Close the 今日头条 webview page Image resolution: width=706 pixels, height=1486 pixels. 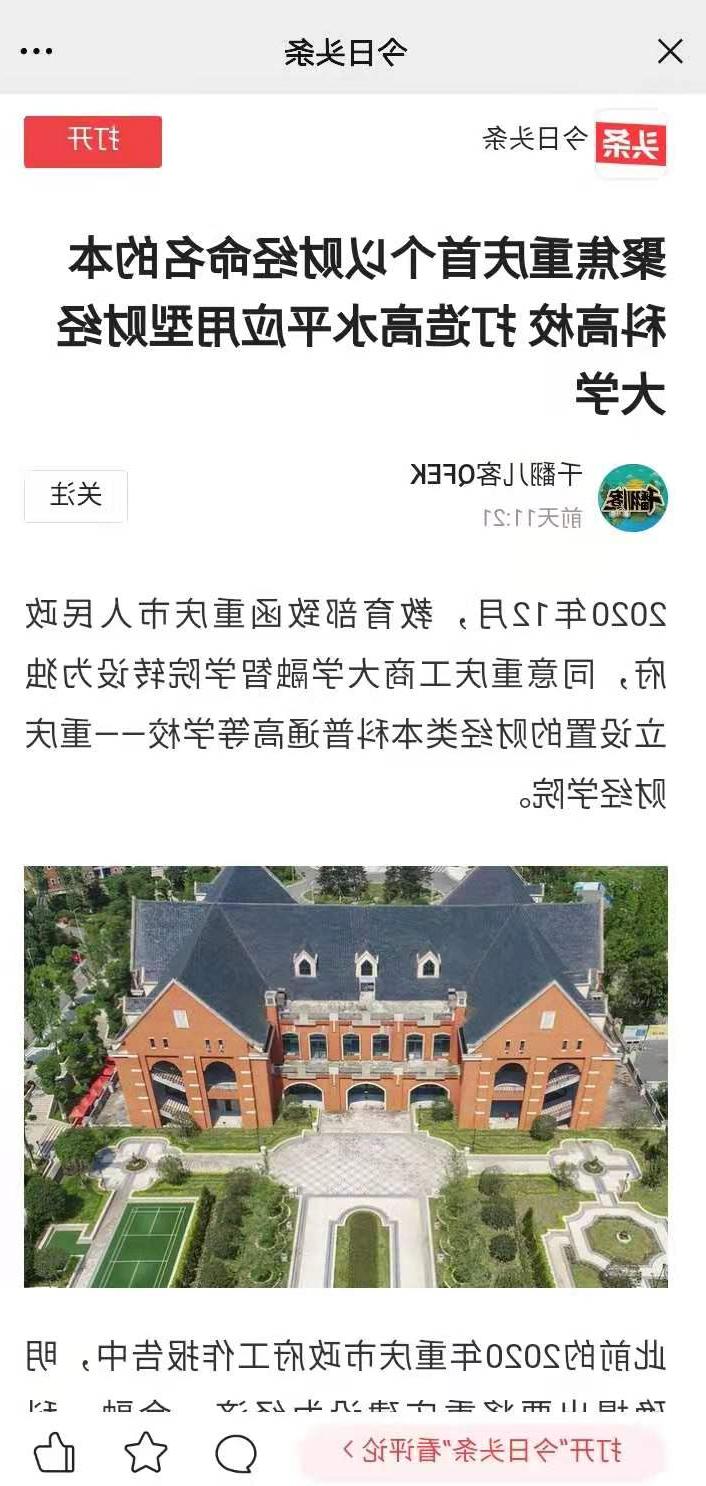pyautogui.click(x=669, y=51)
